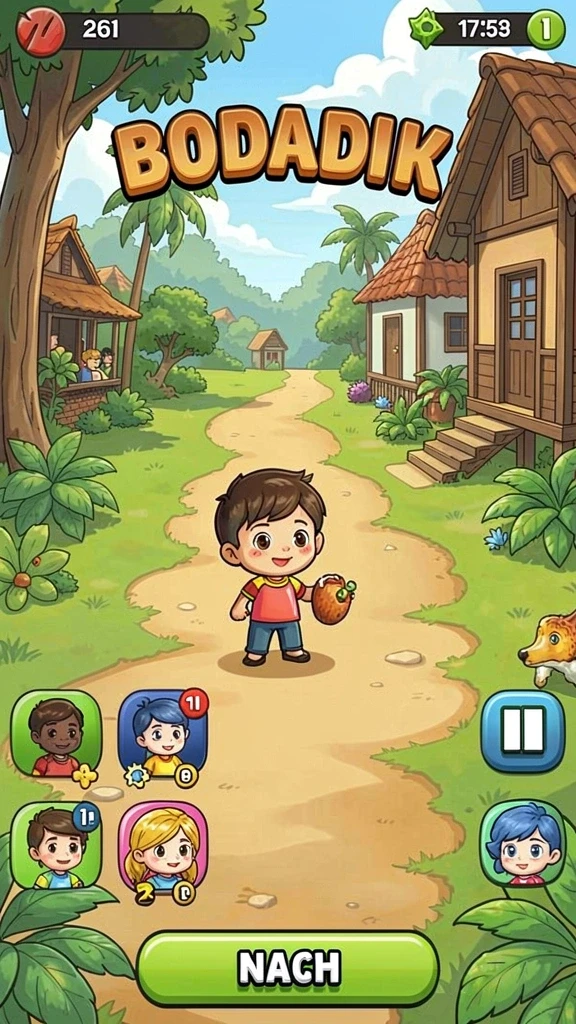Tap the green round button beside the timer
The image size is (576, 1024).
546,30
